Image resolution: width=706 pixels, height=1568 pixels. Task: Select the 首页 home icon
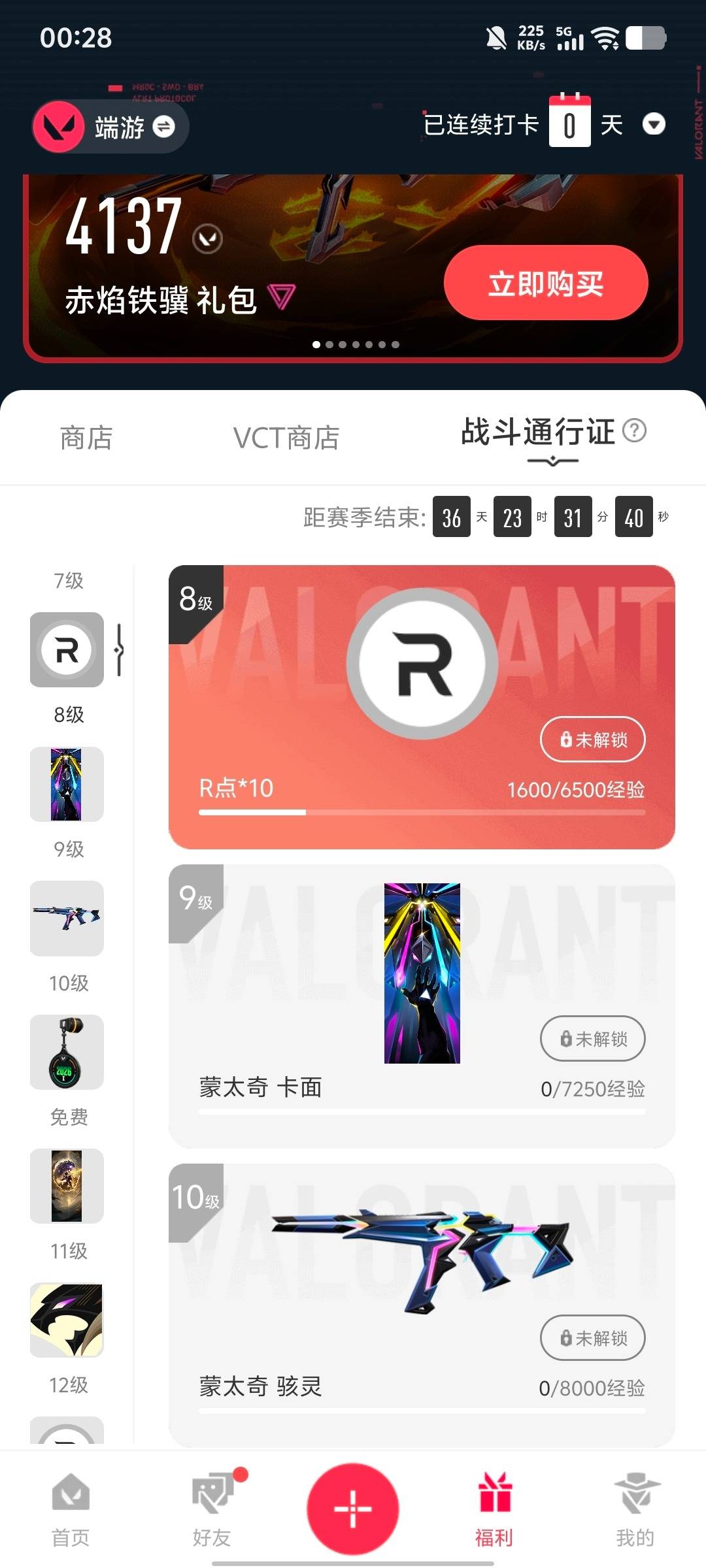click(x=71, y=1496)
